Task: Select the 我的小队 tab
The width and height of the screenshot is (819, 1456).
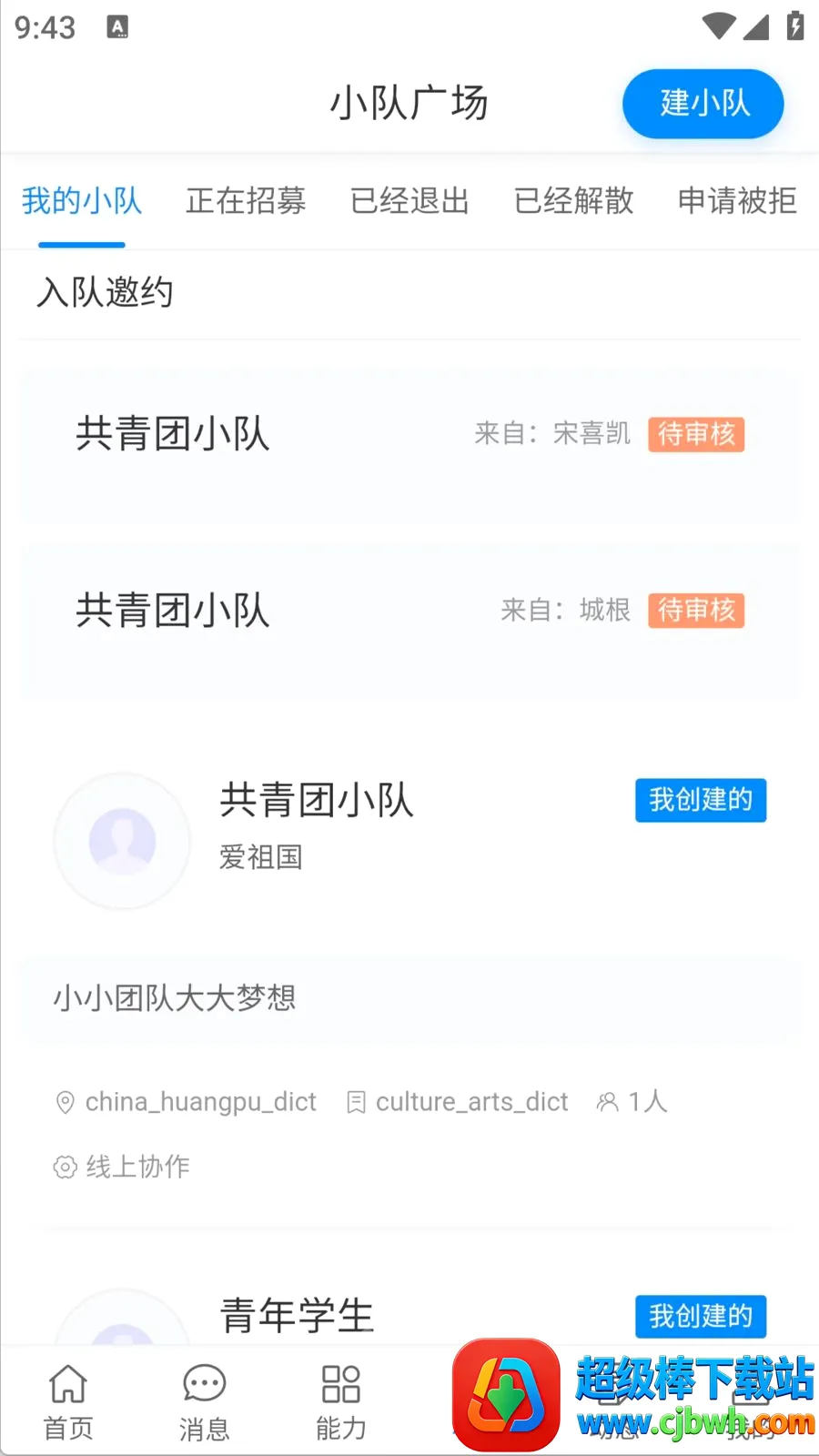Action: 82,201
